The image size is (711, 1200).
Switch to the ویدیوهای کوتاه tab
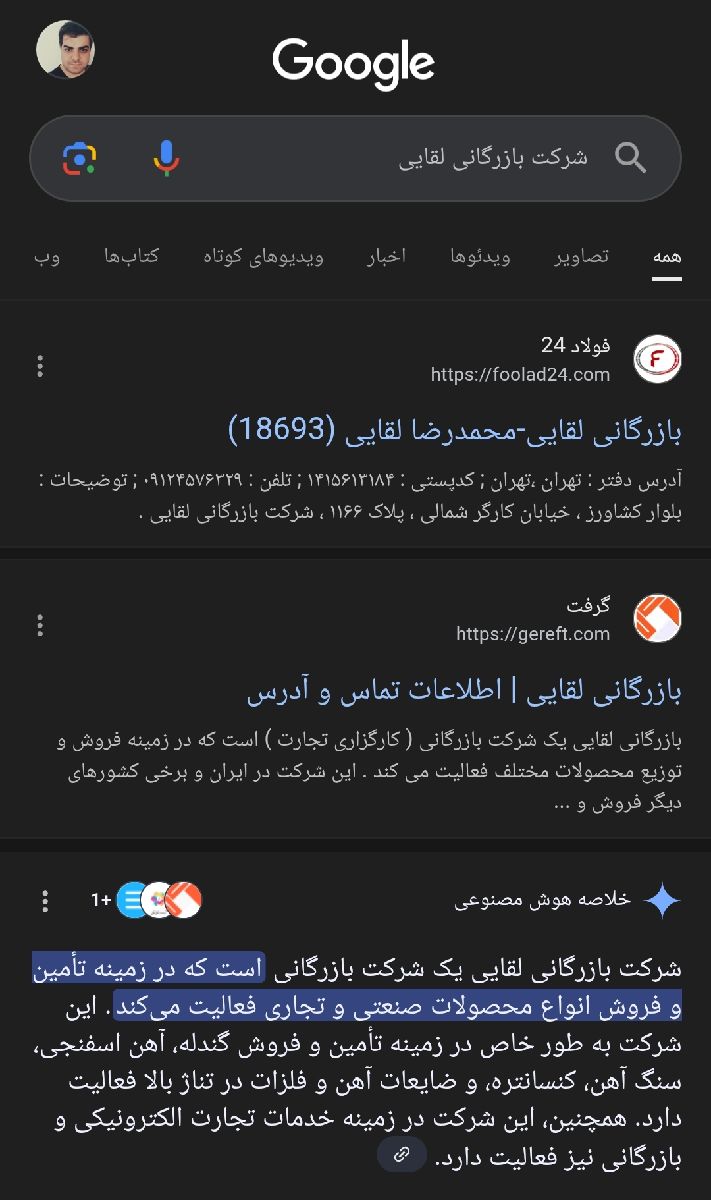pos(263,257)
